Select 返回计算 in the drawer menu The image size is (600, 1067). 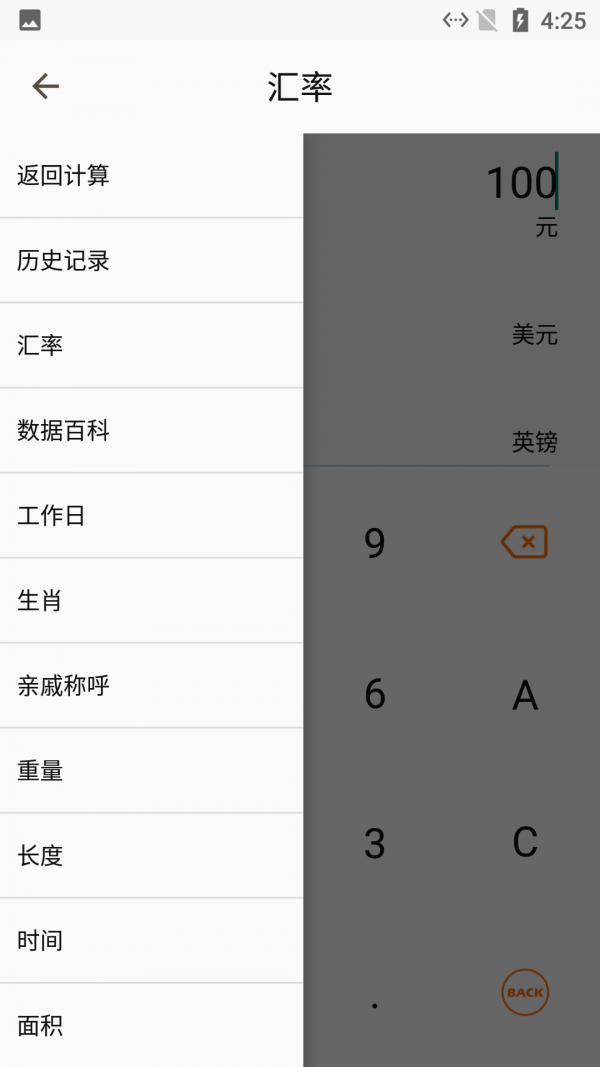[150, 176]
